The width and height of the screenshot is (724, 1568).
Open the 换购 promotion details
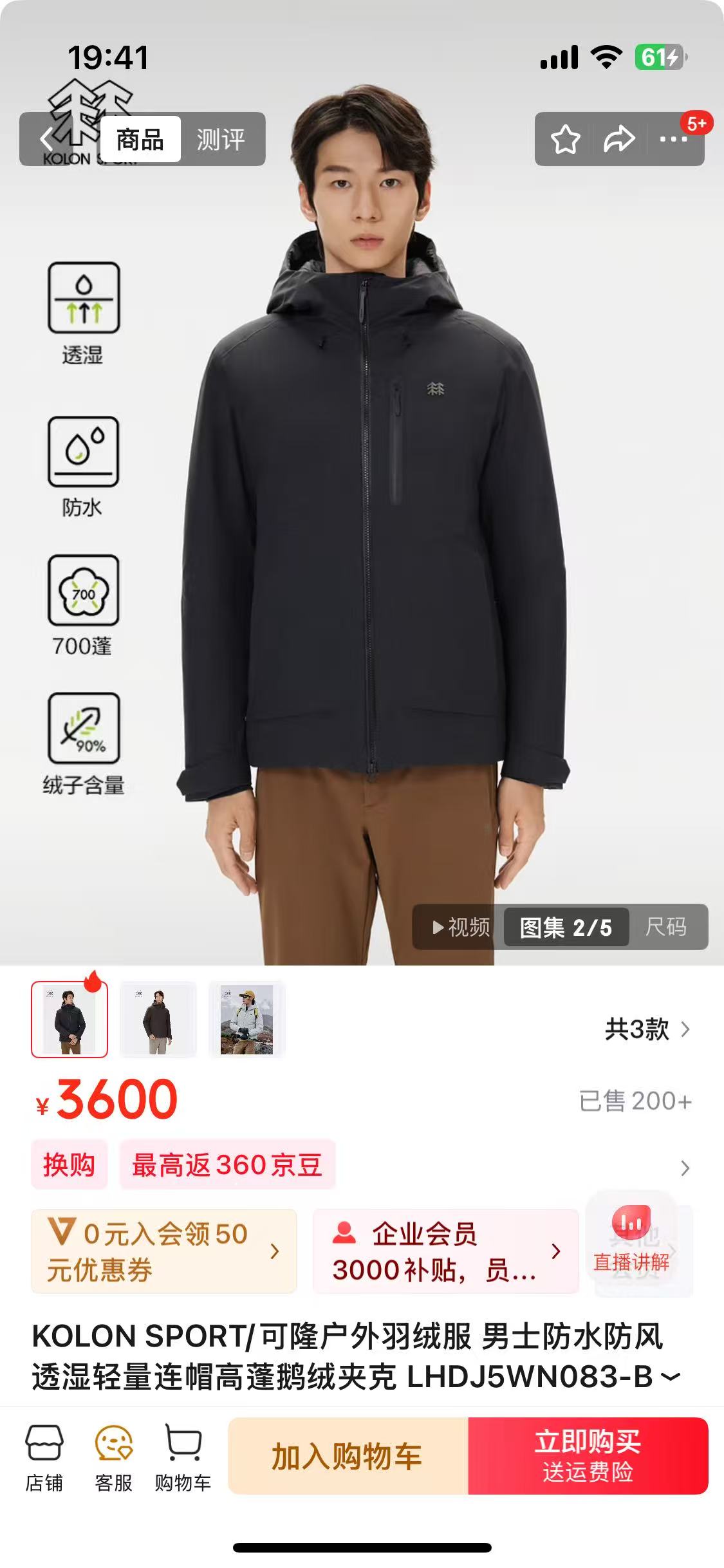click(x=69, y=1164)
